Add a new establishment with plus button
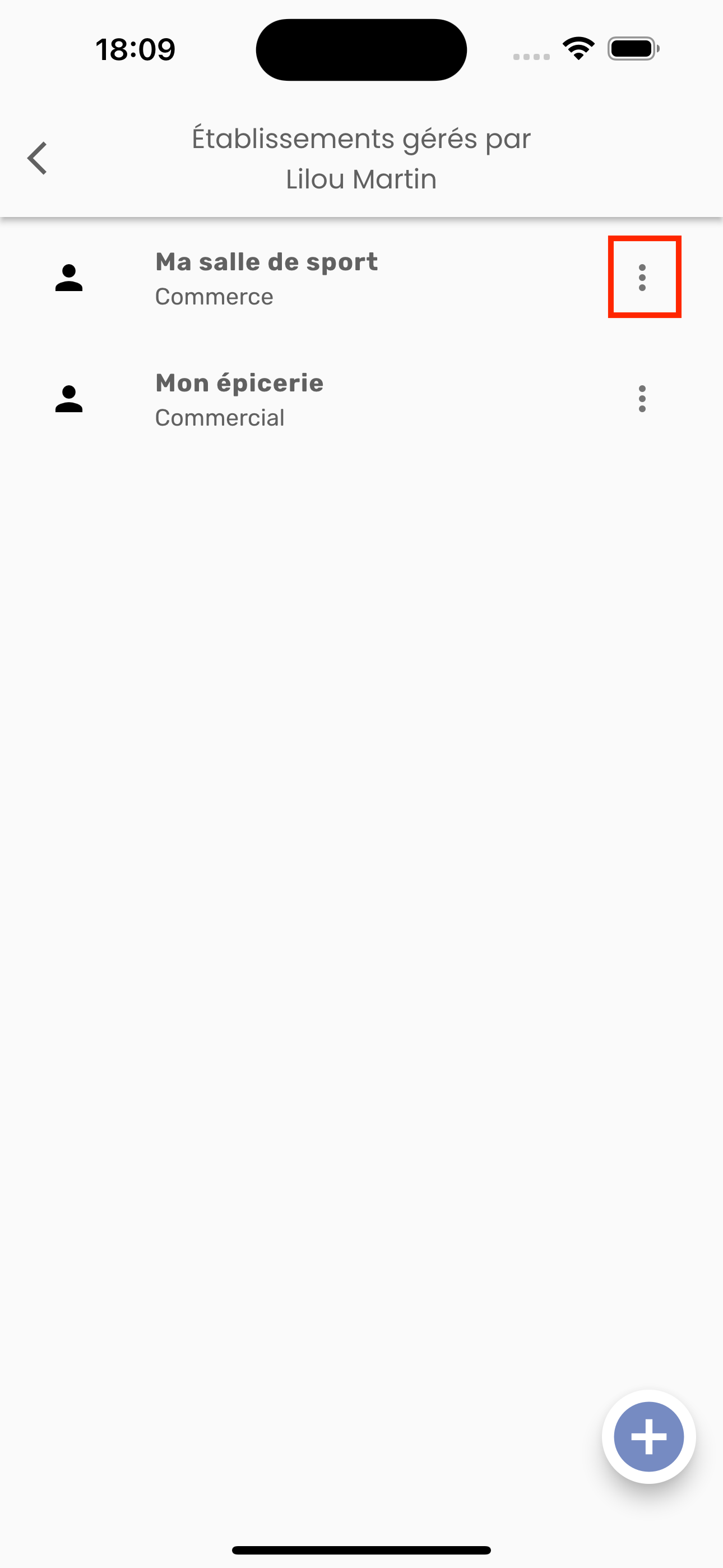This screenshot has width=723, height=1568. point(648,1437)
